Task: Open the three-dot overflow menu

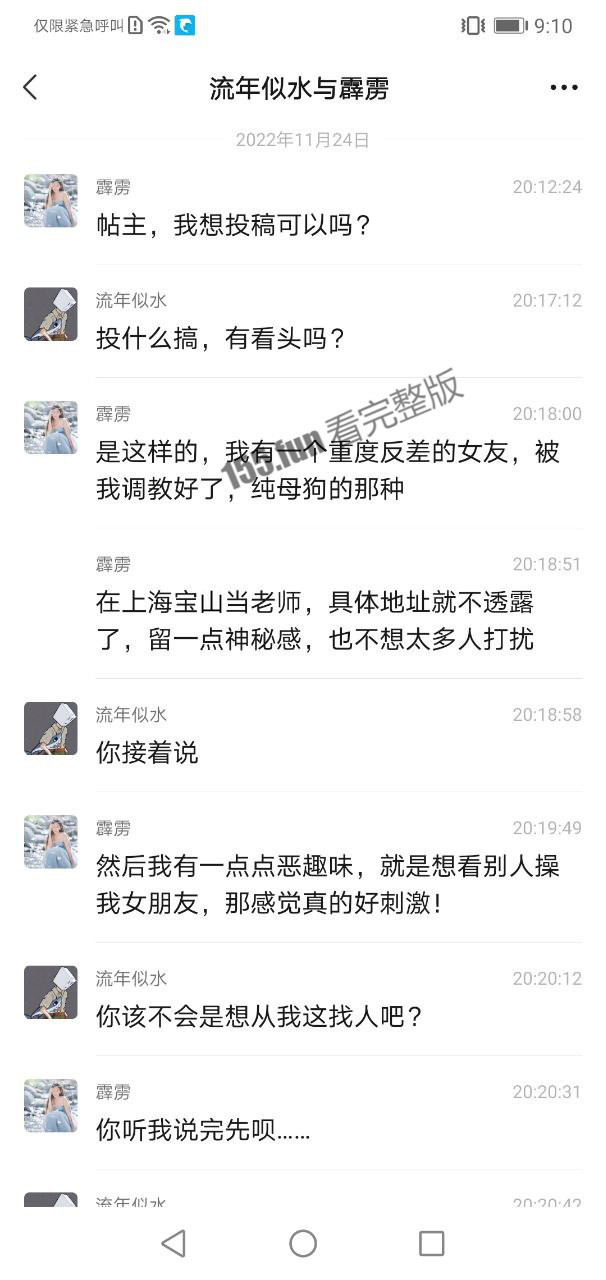Action: point(564,88)
